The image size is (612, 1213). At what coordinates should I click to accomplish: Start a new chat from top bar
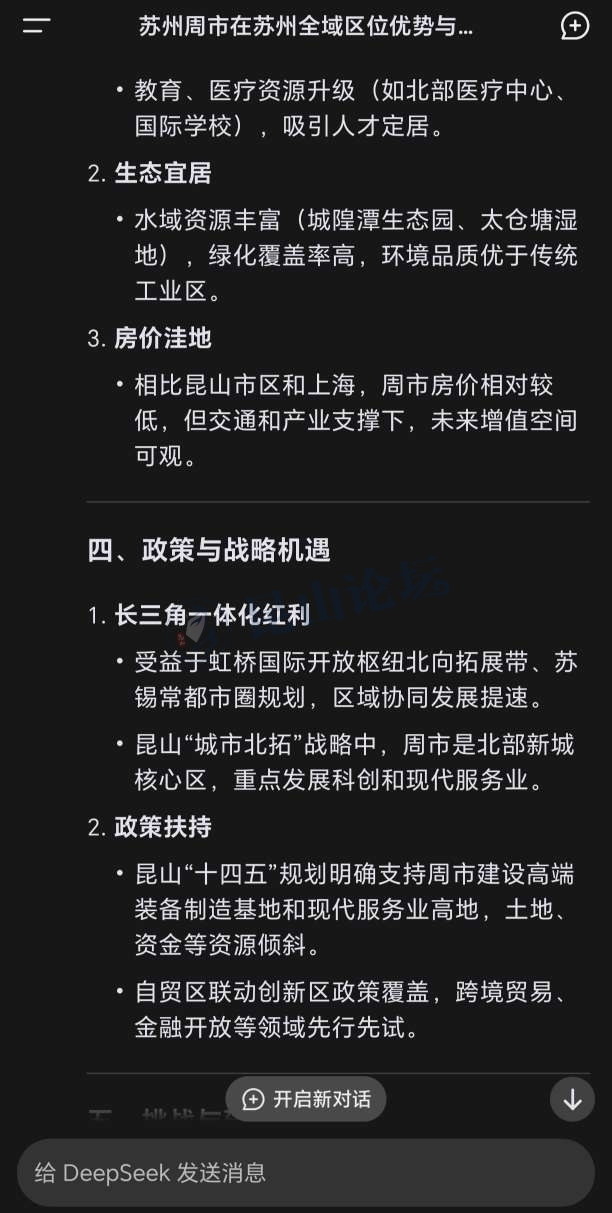[575, 27]
